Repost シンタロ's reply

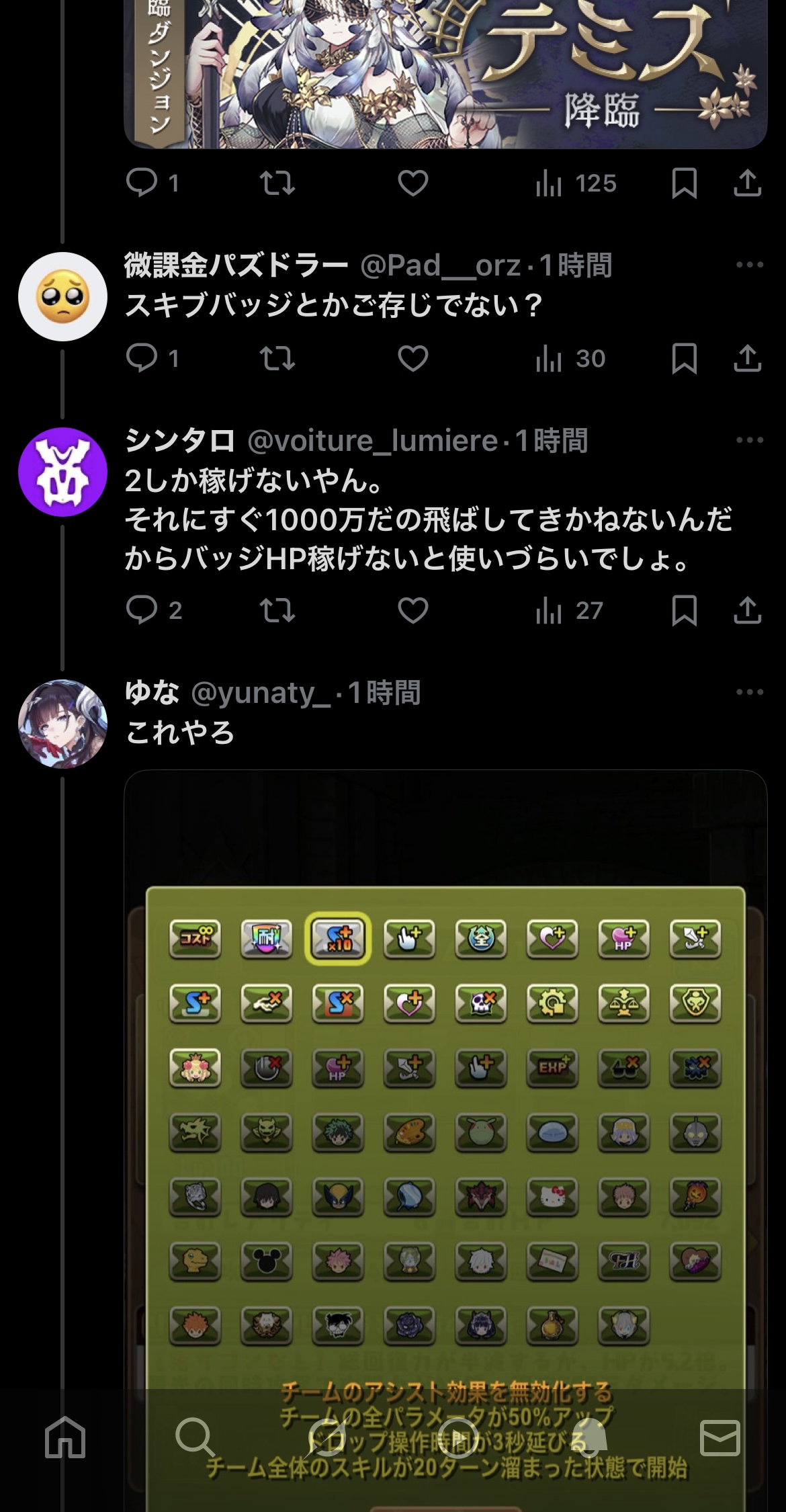(x=277, y=610)
